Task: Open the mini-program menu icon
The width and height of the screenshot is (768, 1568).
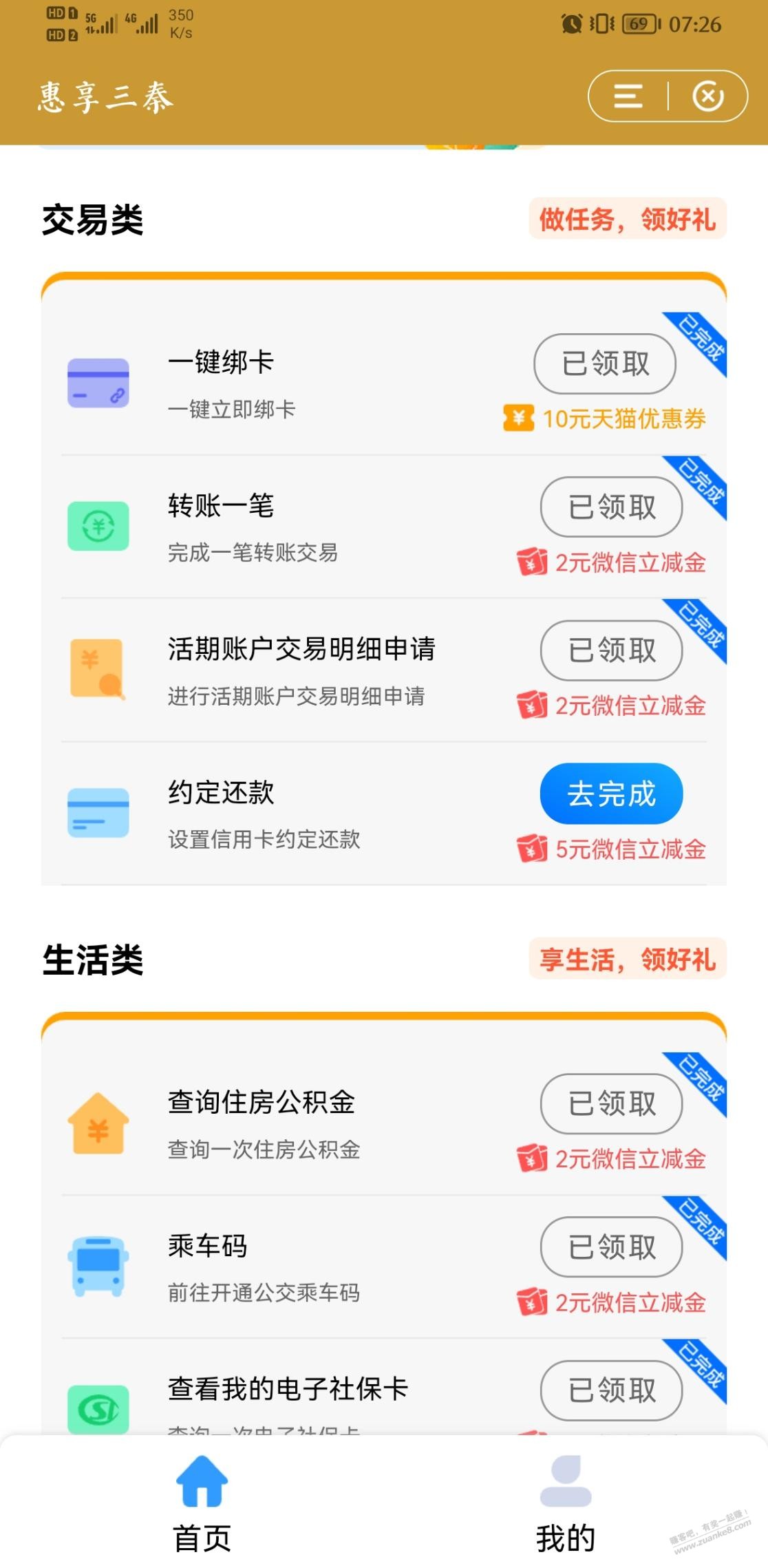Action: [x=628, y=96]
